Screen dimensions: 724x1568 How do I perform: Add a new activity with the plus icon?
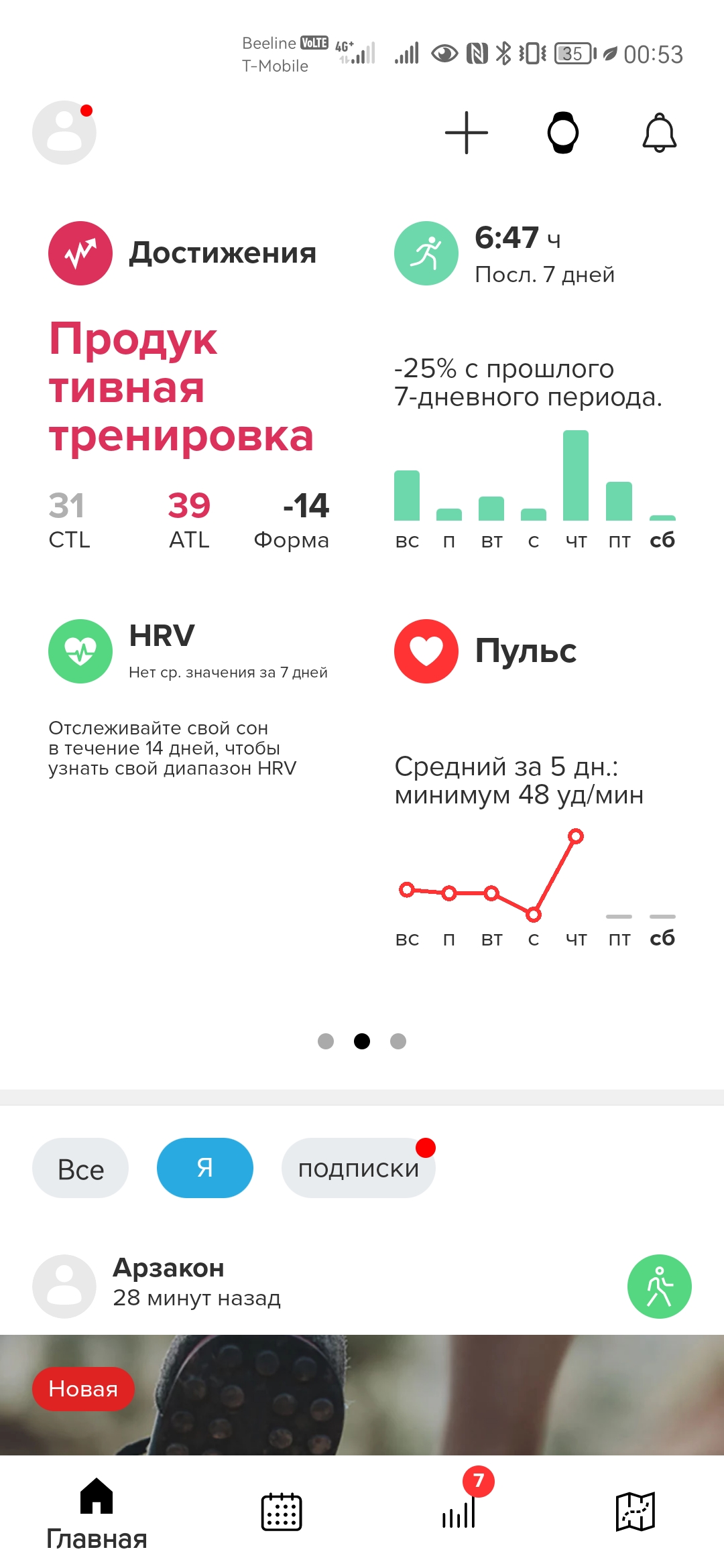tap(467, 133)
